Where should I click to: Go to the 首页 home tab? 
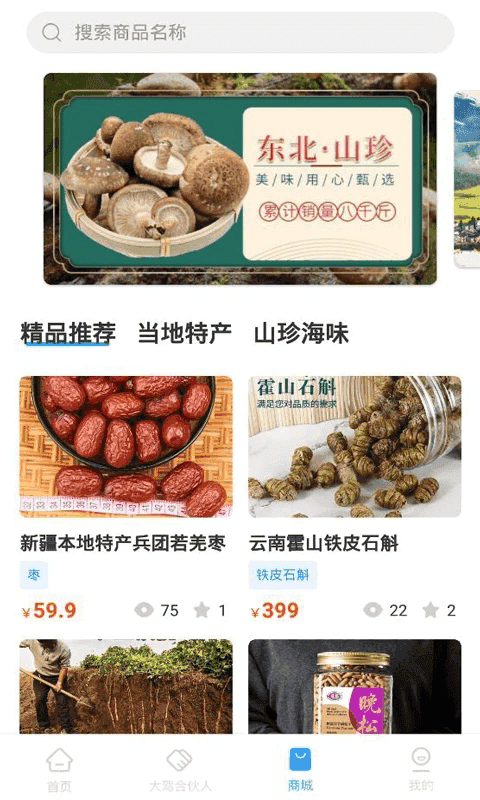click(60, 769)
